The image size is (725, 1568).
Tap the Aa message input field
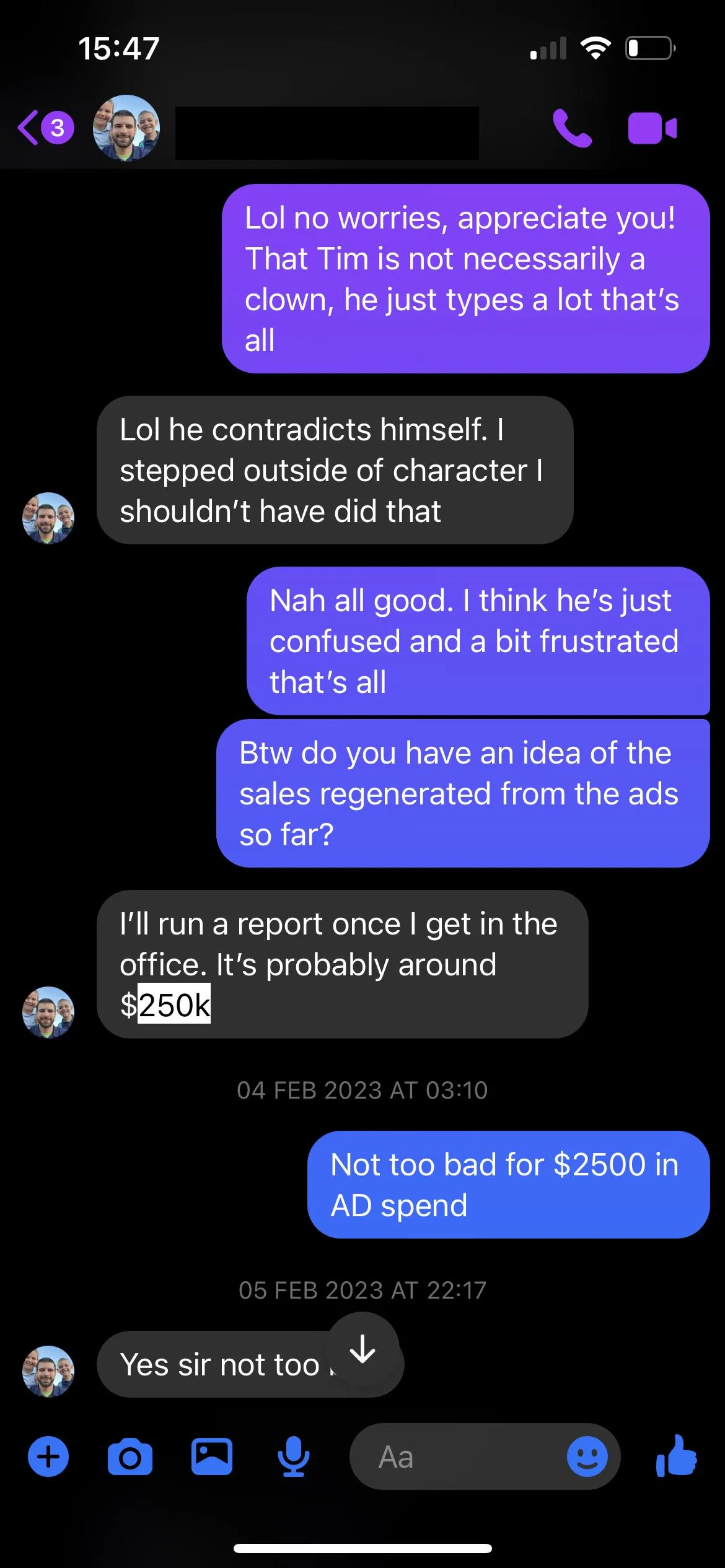(459, 1457)
